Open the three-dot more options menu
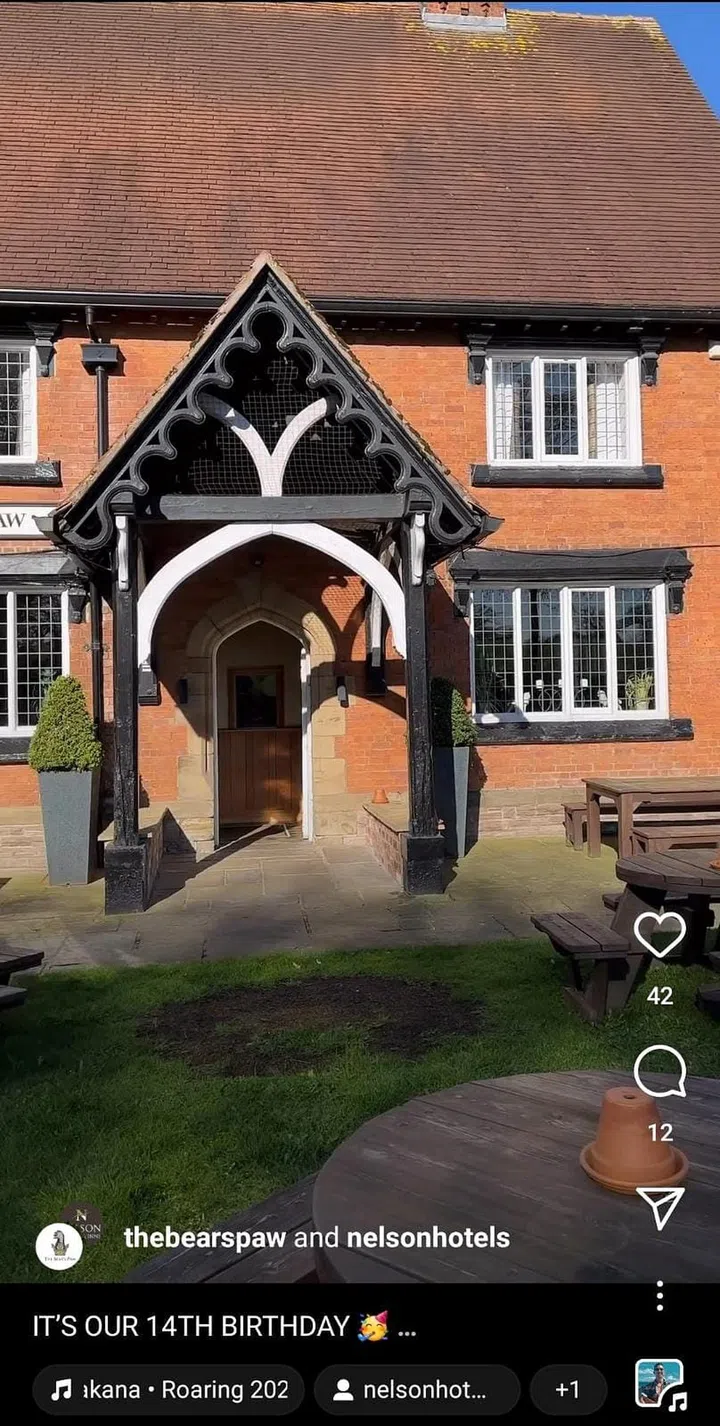The height and width of the screenshot is (1426, 720). click(661, 1297)
